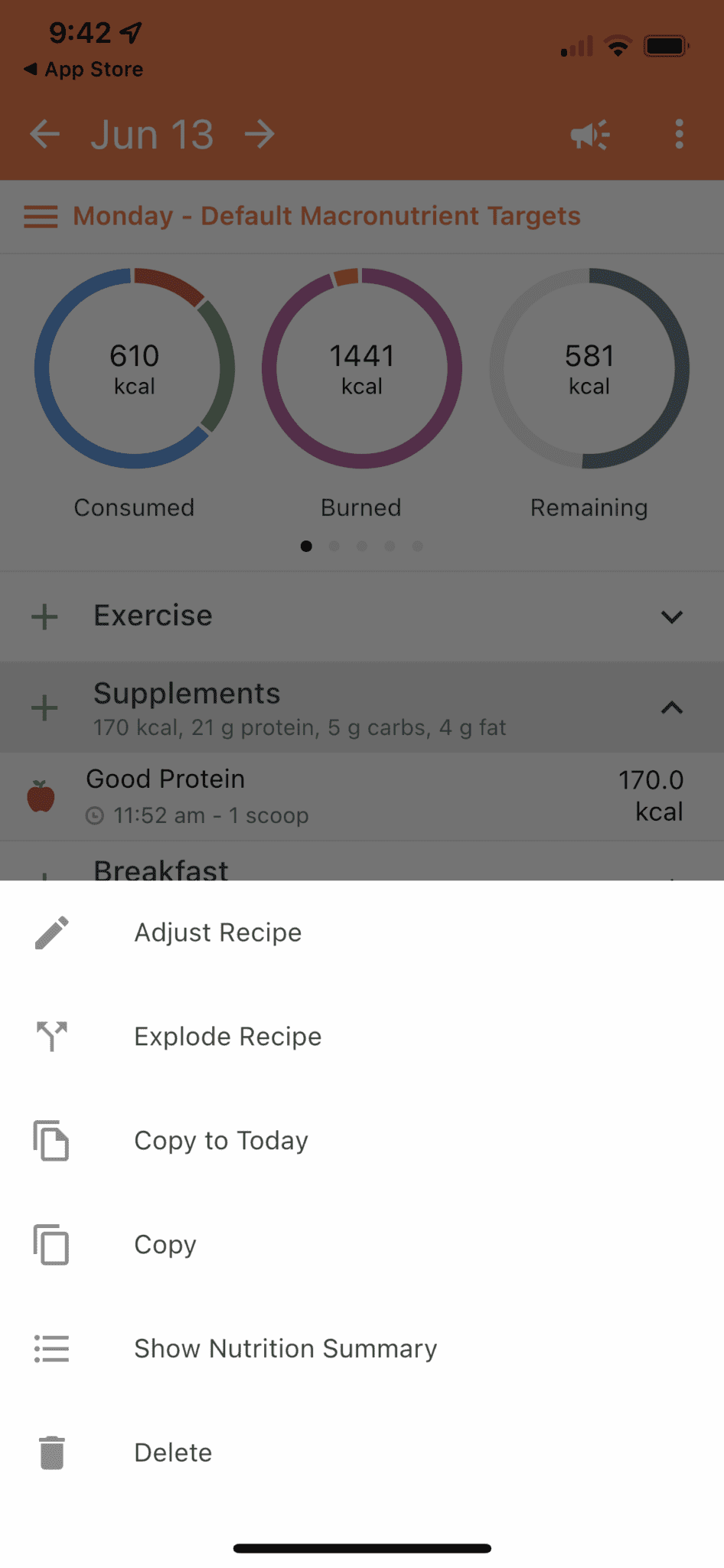Click the megaphone announcements icon
Image resolution: width=724 pixels, height=1568 pixels.
(x=589, y=134)
